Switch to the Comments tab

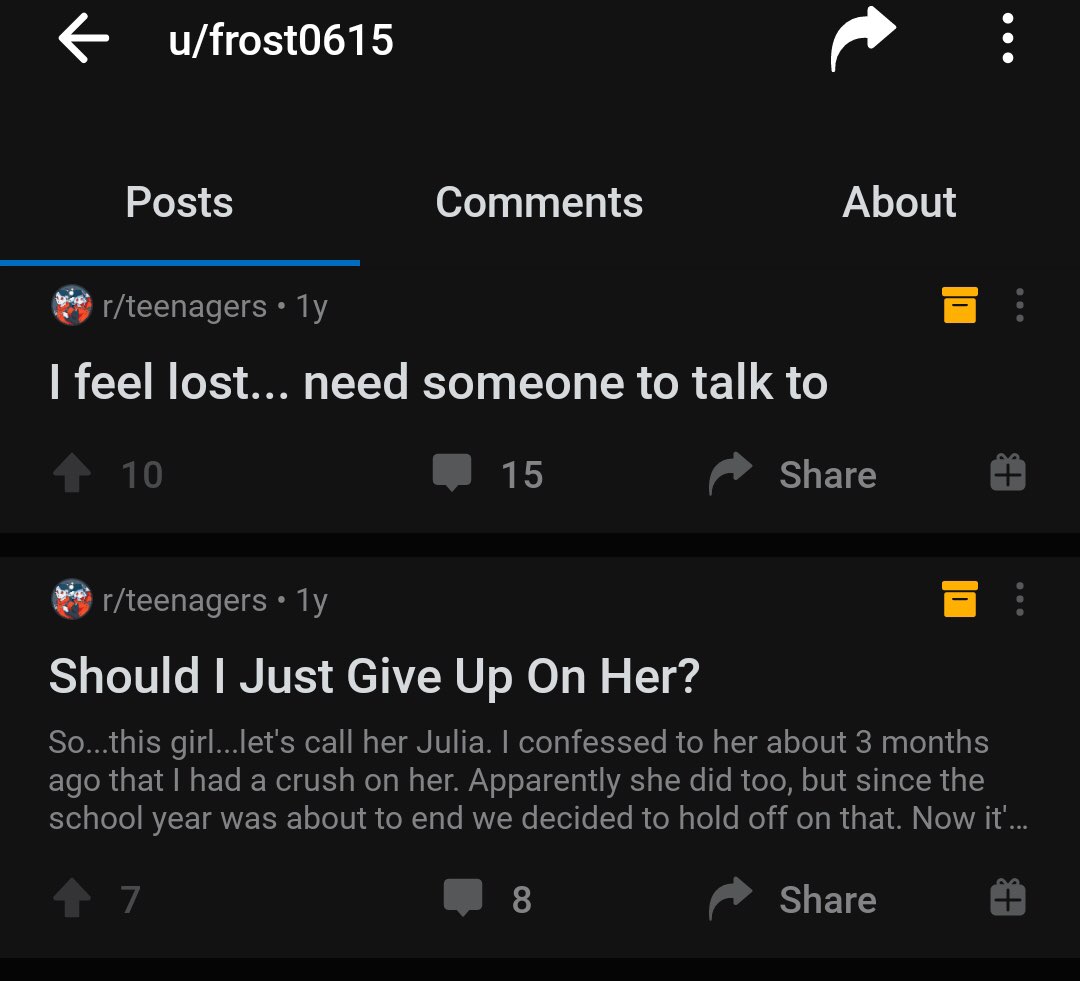click(x=539, y=203)
